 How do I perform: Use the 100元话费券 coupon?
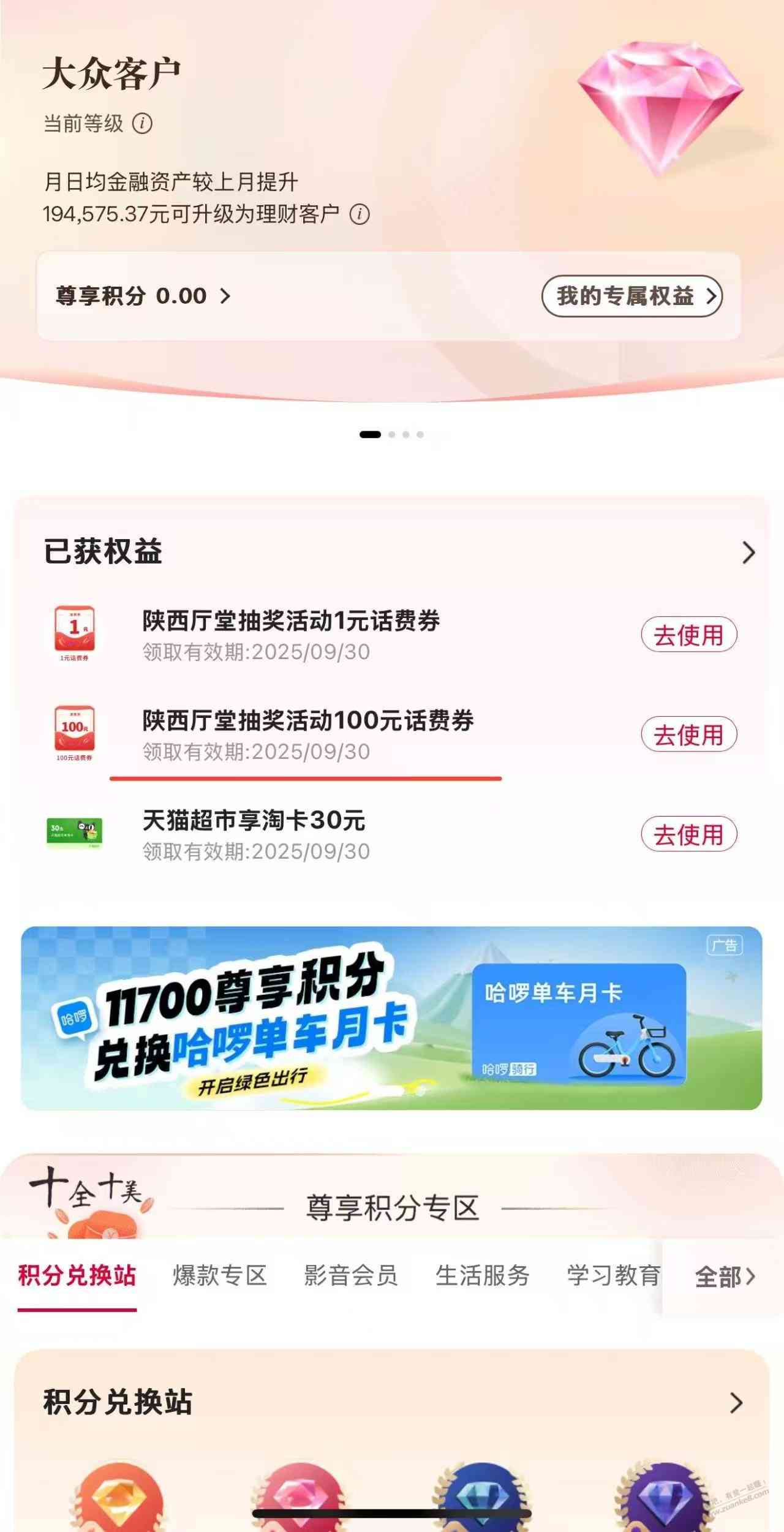click(x=688, y=734)
